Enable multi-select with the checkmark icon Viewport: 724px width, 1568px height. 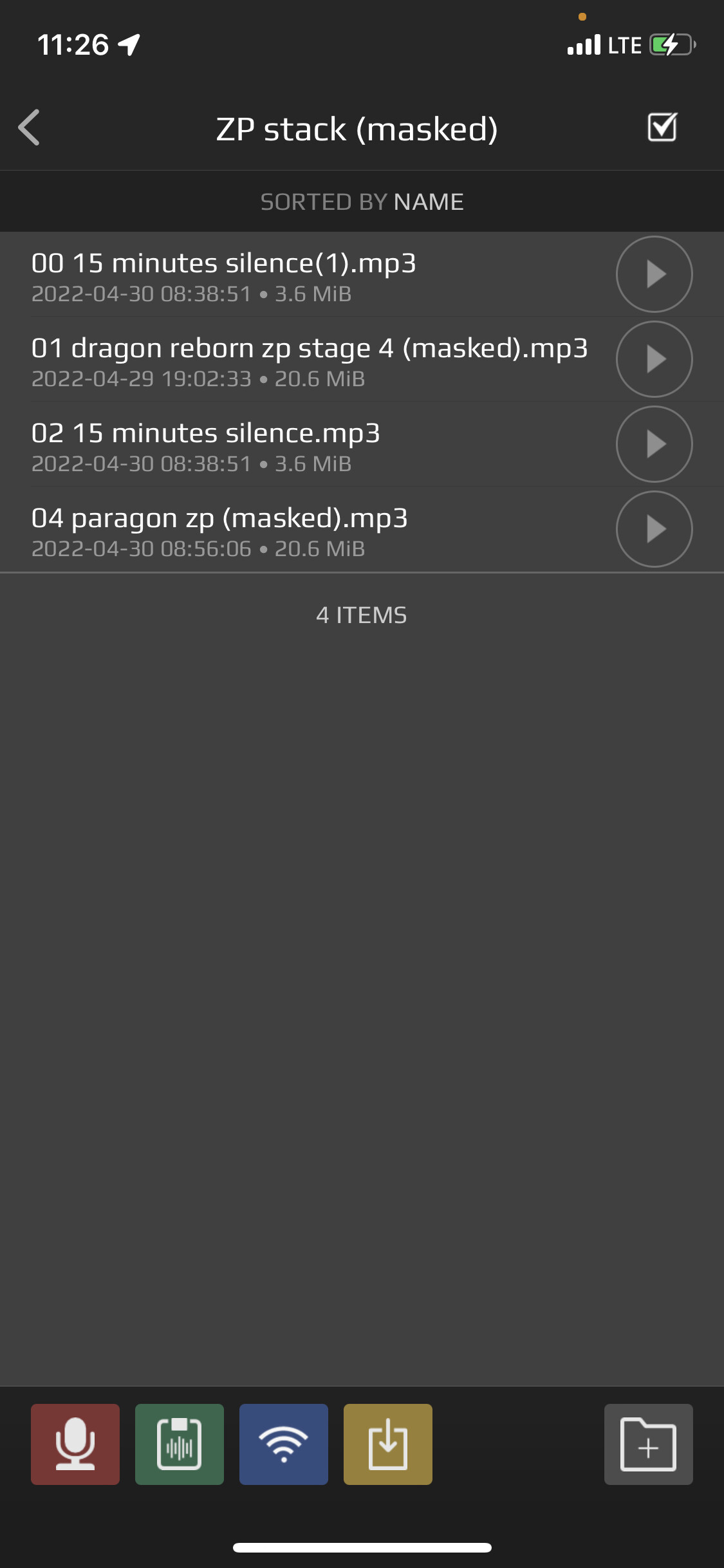click(662, 127)
